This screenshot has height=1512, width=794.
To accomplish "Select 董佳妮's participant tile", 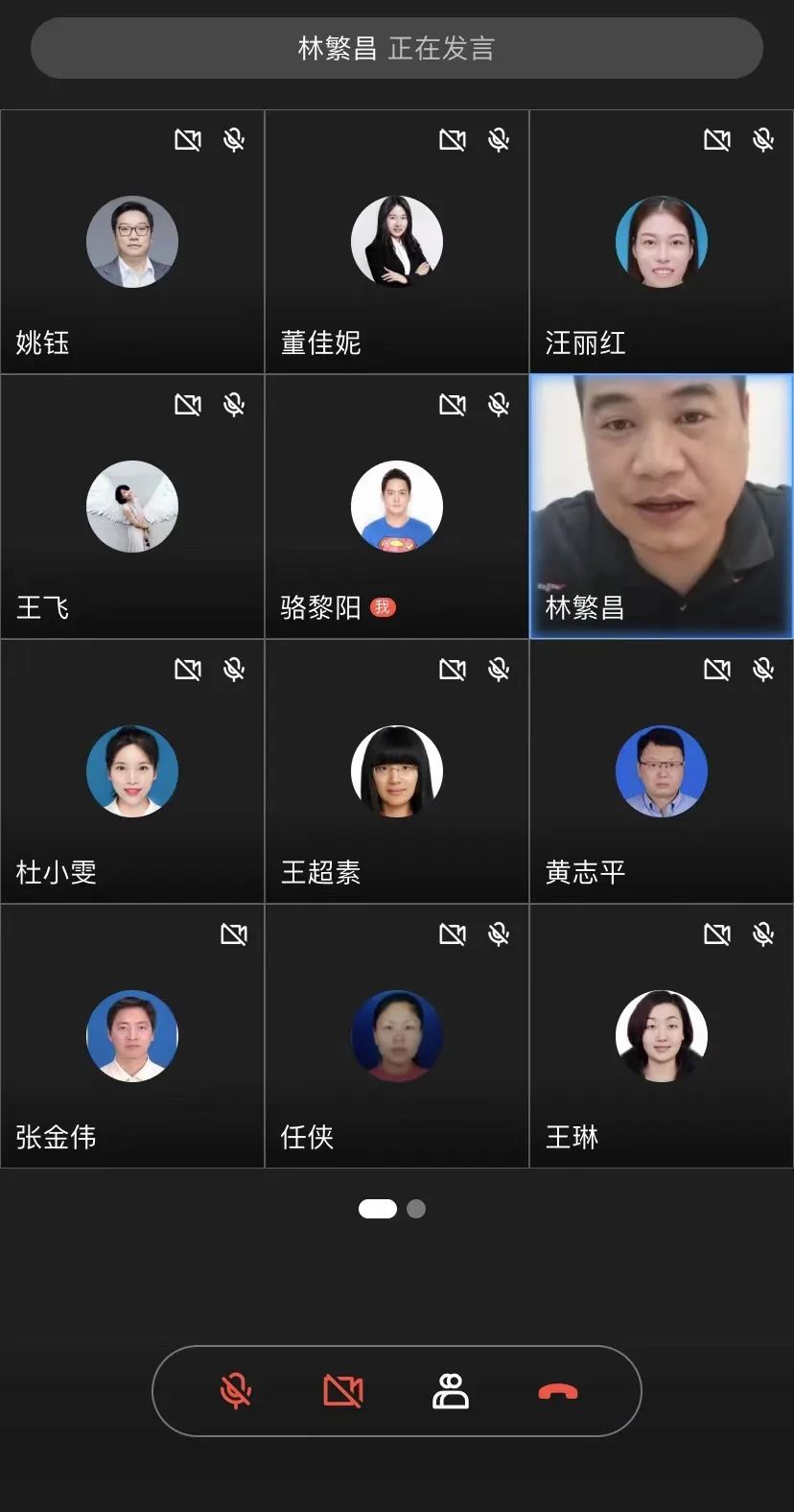I will point(397,242).
